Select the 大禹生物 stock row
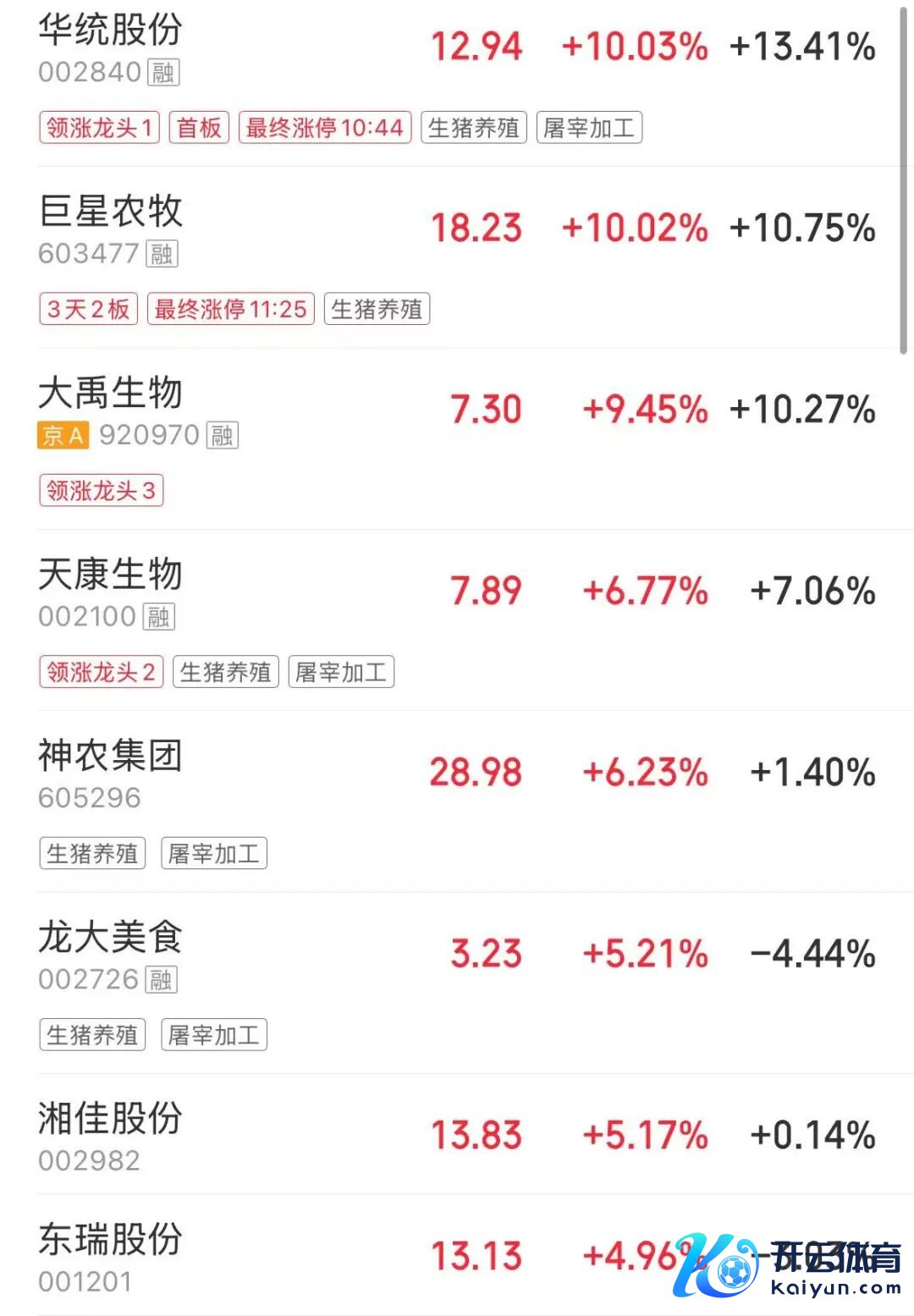The width and height of the screenshot is (914, 1316). [x=111, y=394]
